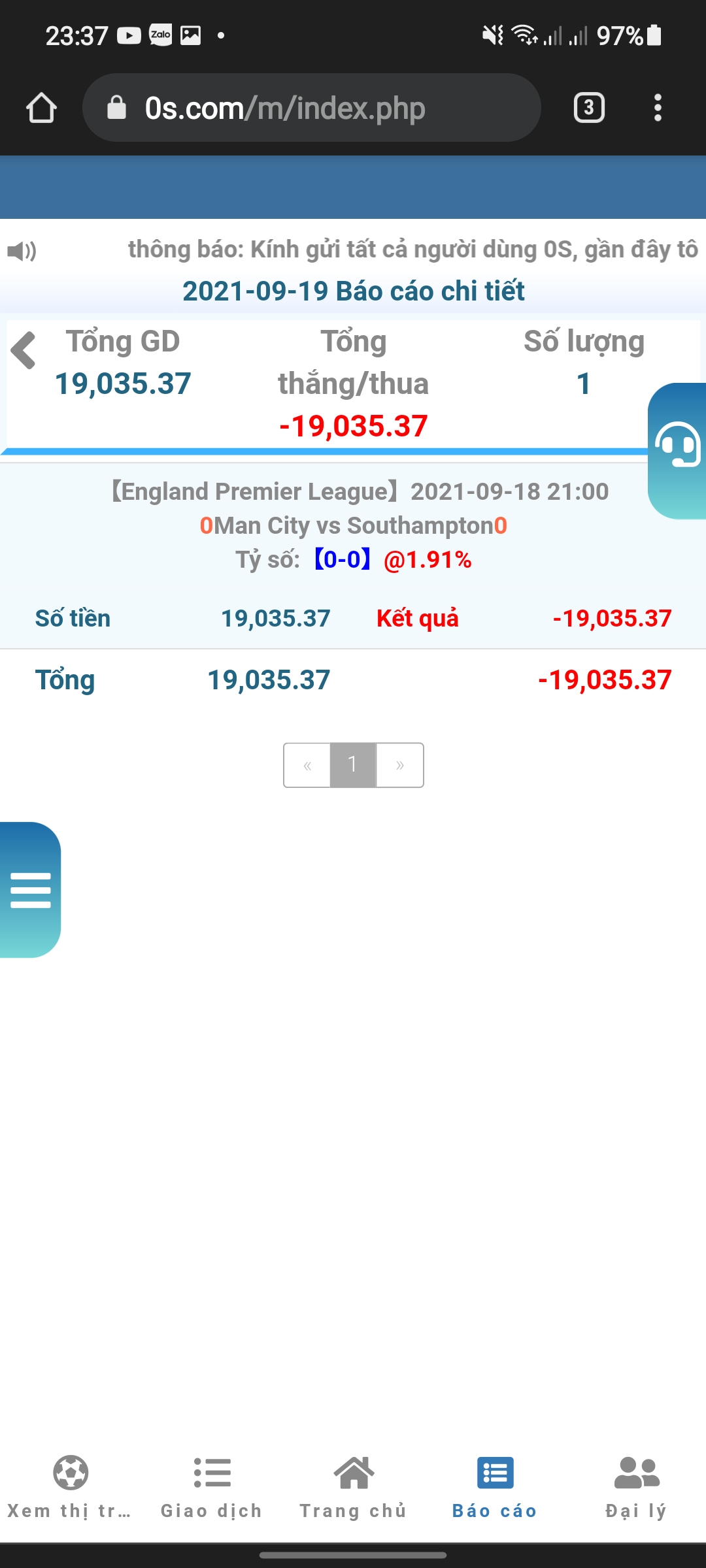Go to the previous page with «
This screenshot has width=706, height=1568.
(307, 765)
